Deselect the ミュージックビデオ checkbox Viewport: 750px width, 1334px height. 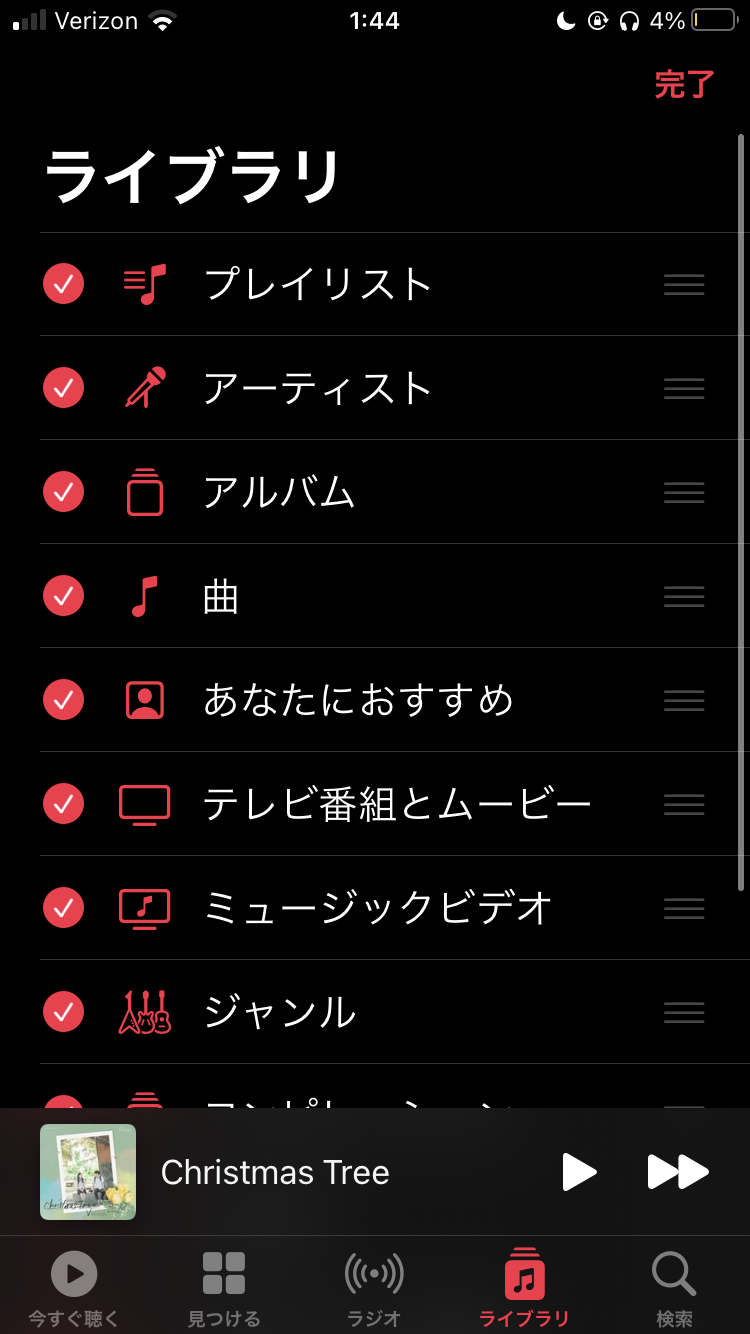[x=64, y=908]
